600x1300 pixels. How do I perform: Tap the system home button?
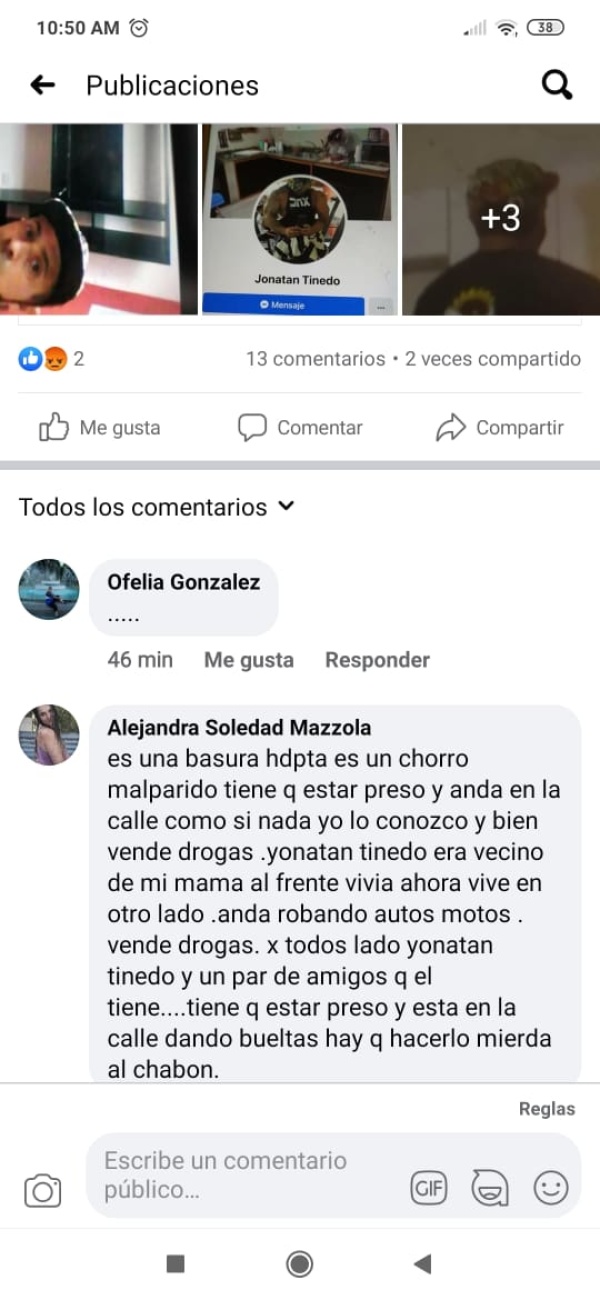coord(299,1264)
